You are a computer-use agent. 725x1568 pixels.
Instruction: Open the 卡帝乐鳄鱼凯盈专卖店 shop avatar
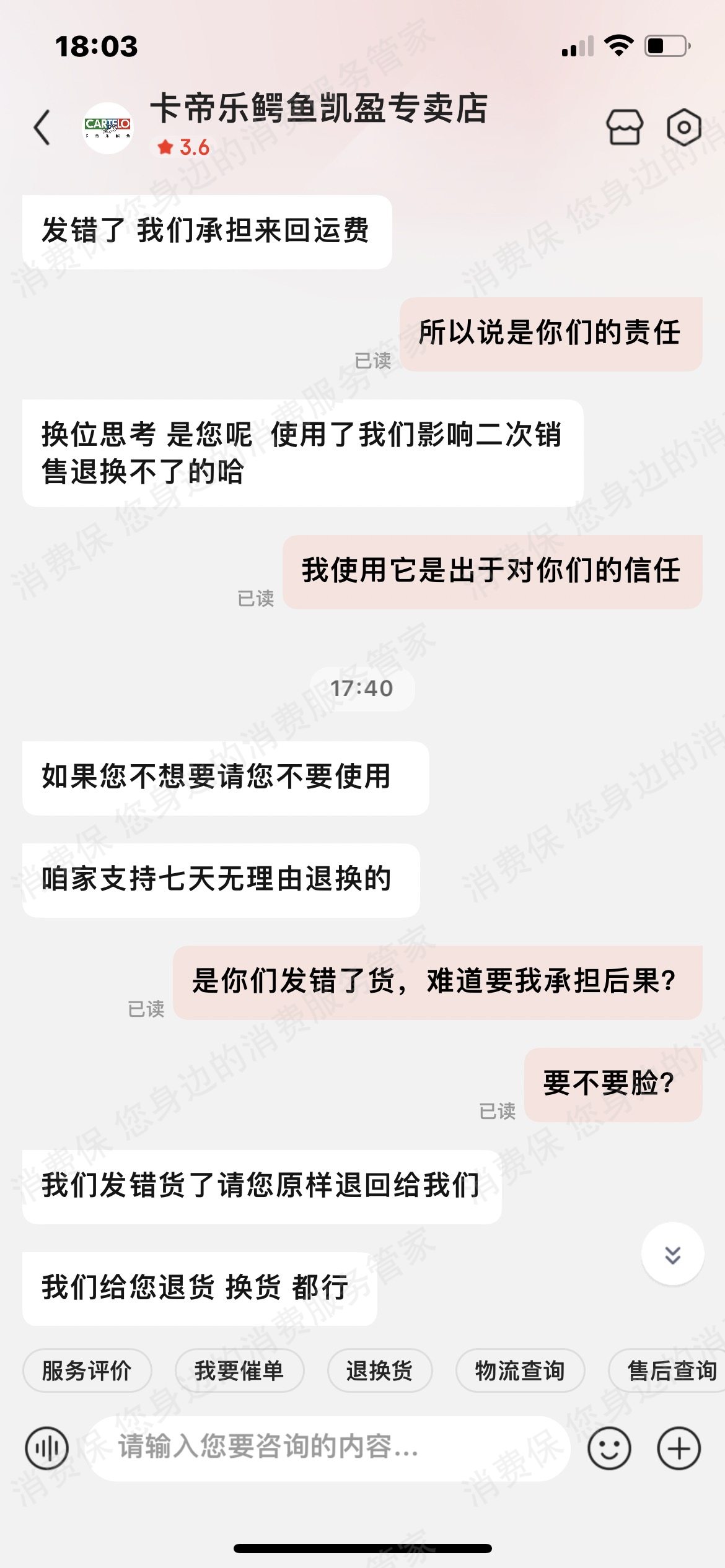tap(108, 128)
